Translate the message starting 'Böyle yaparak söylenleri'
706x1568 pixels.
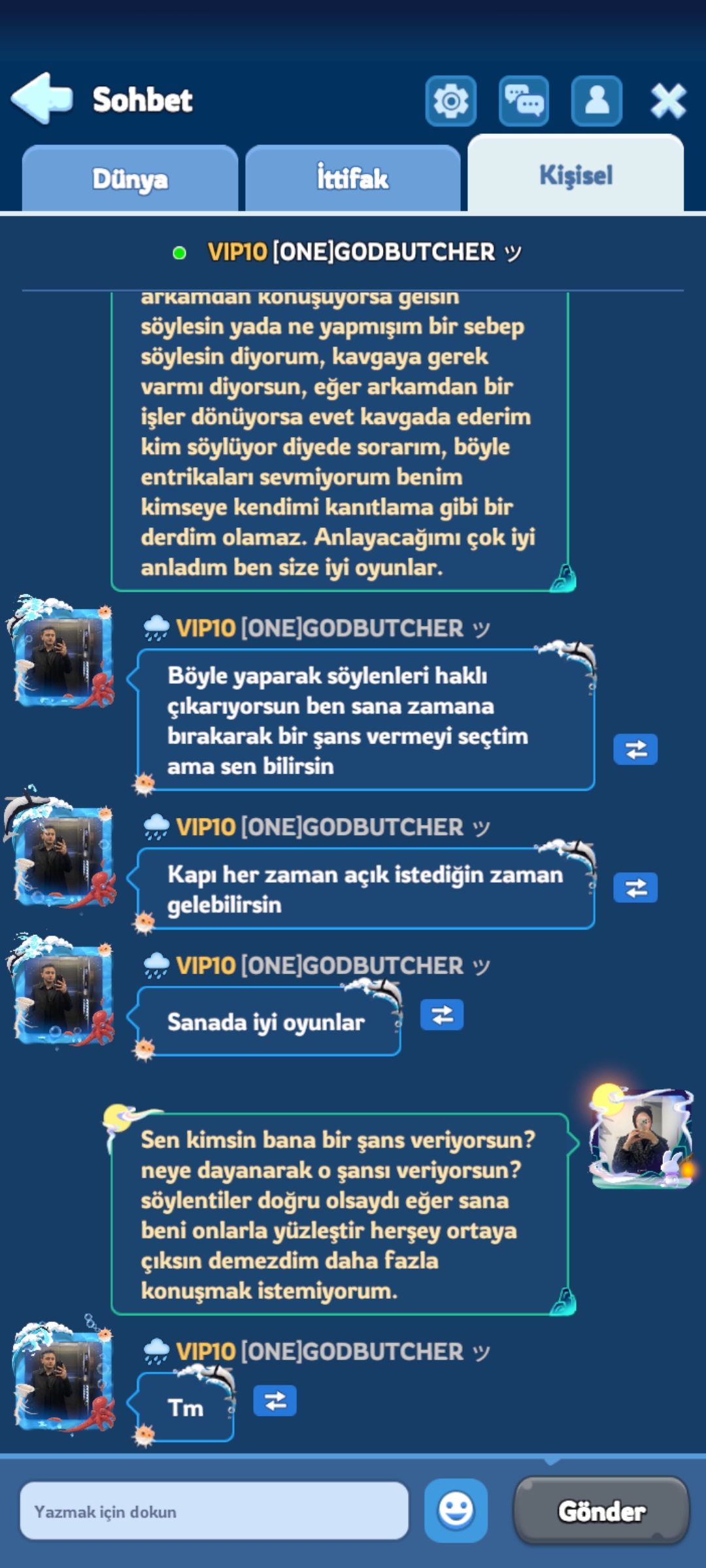(635, 749)
